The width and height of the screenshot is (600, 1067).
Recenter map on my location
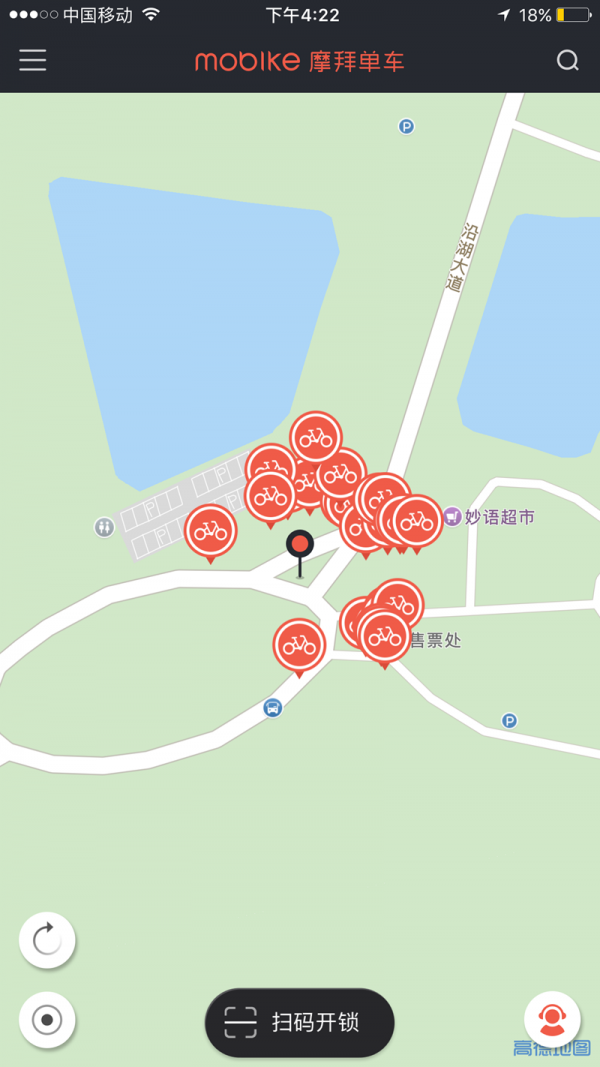pos(47,1020)
